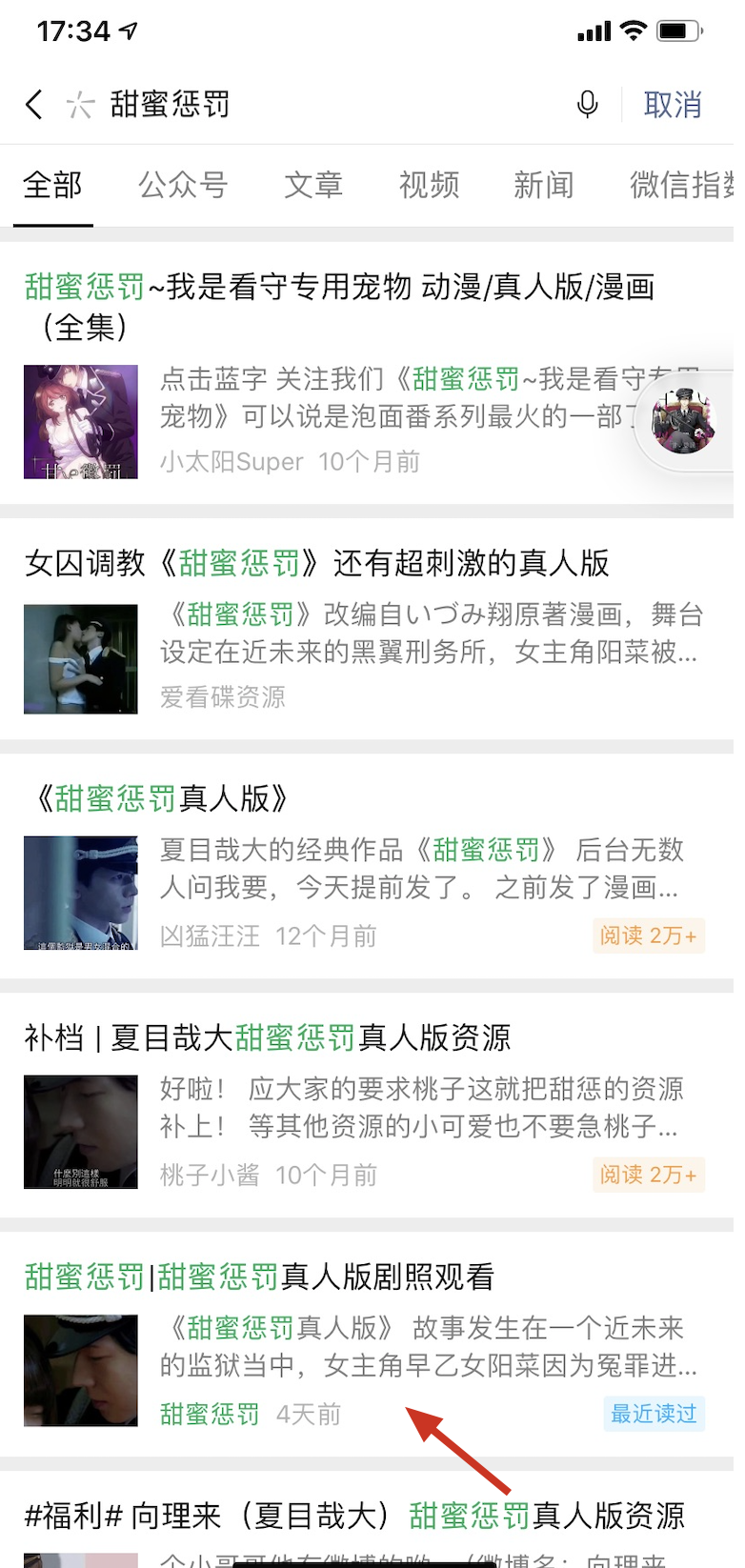Stay on the 全部 tab

pyautogui.click(x=52, y=187)
